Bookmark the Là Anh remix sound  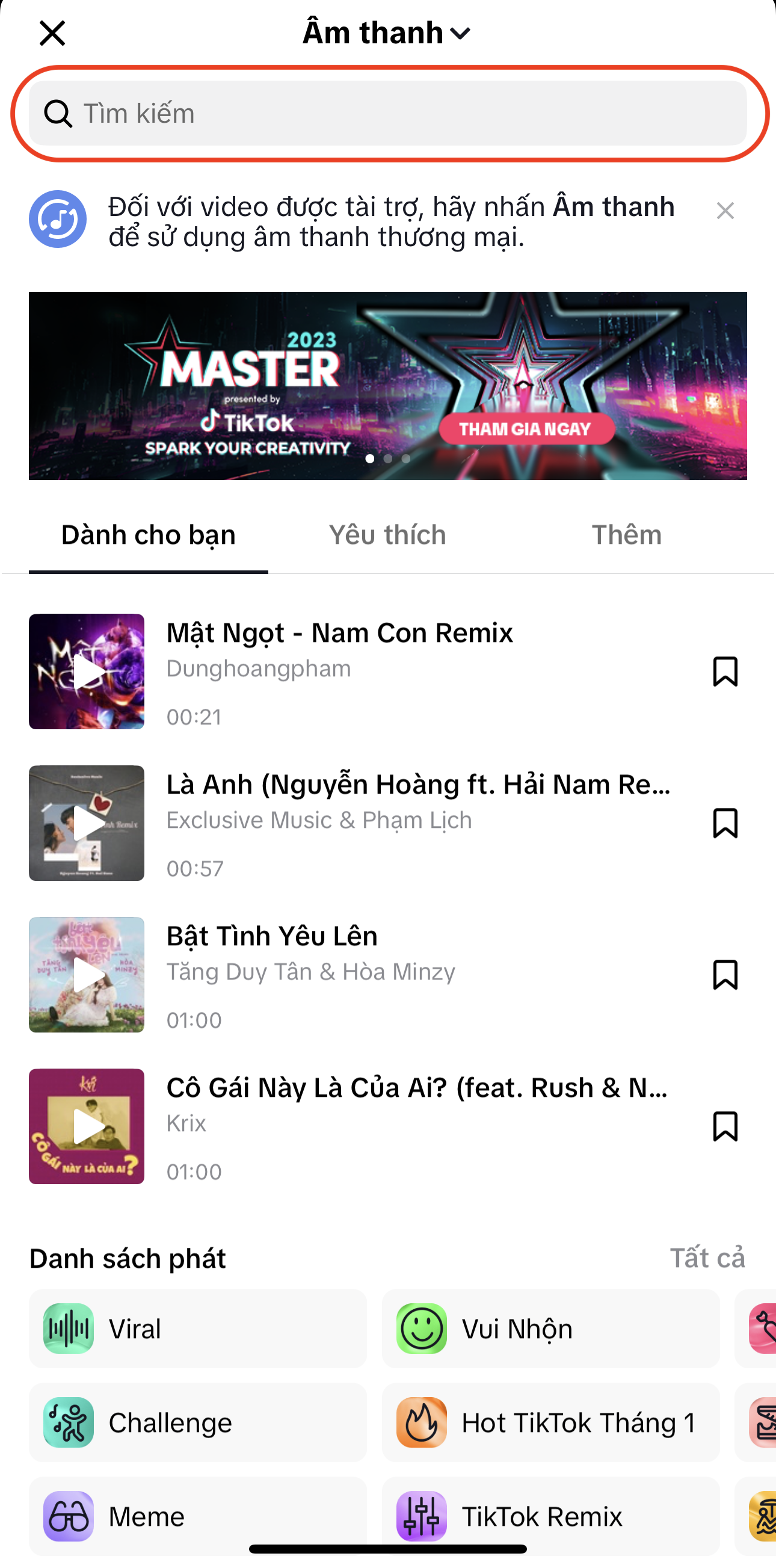pos(725,823)
